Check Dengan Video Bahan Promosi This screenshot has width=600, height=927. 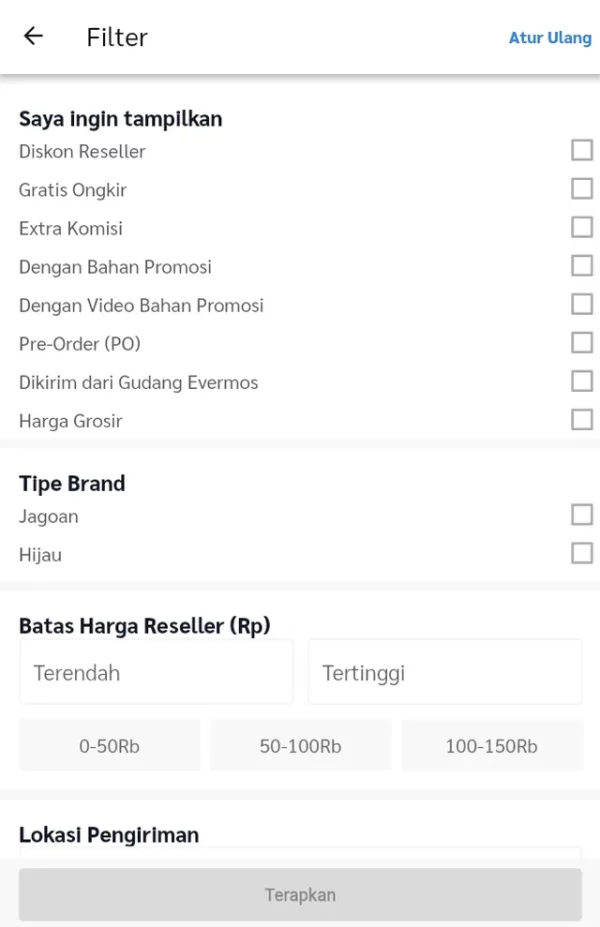pos(581,304)
